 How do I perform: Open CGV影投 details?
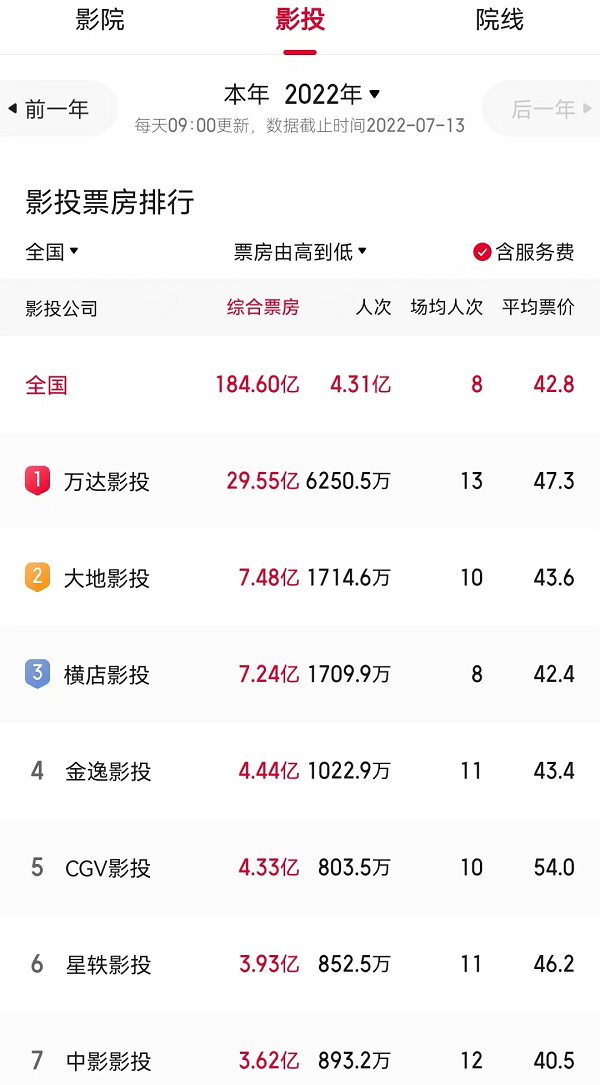pos(300,868)
